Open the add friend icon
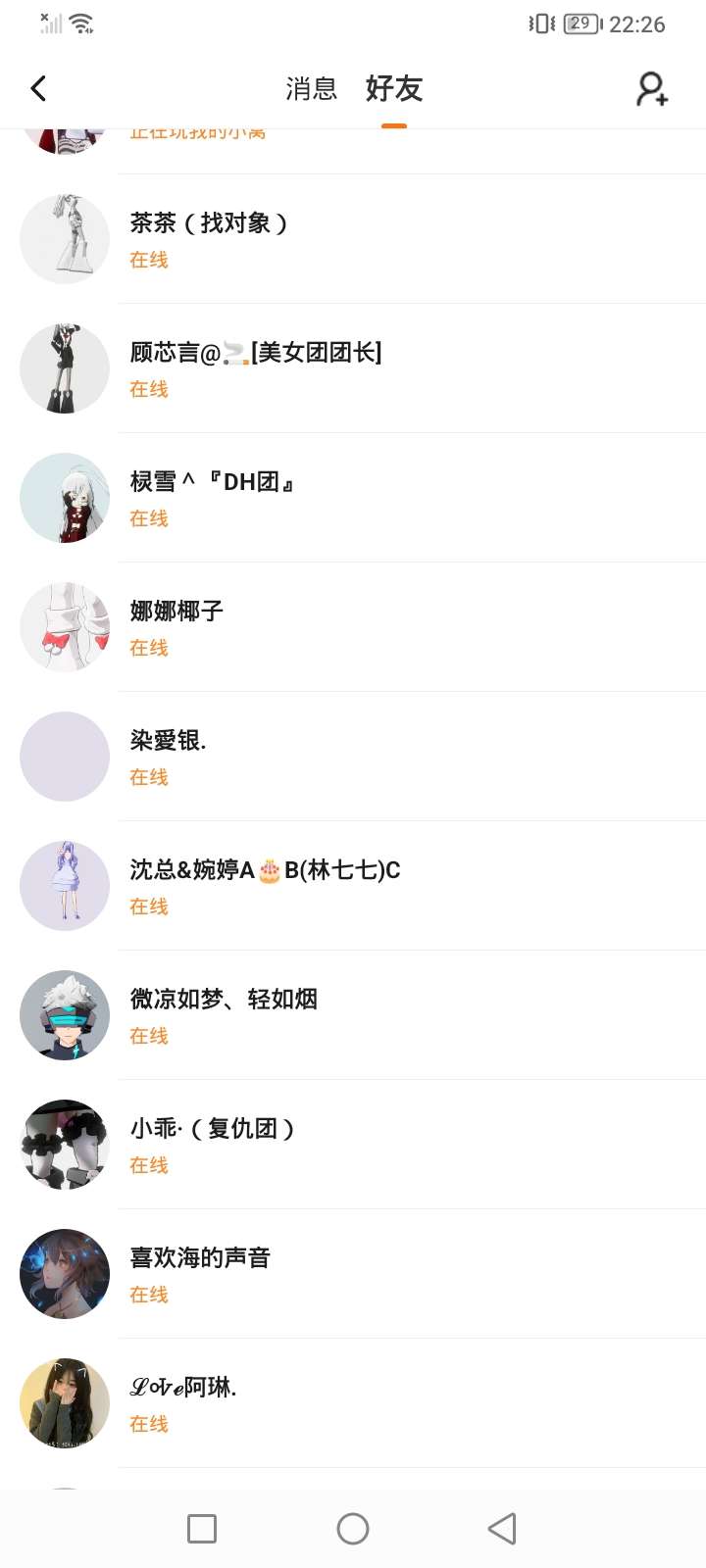The height and width of the screenshot is (1568, 706). click(x=652, y=89)
